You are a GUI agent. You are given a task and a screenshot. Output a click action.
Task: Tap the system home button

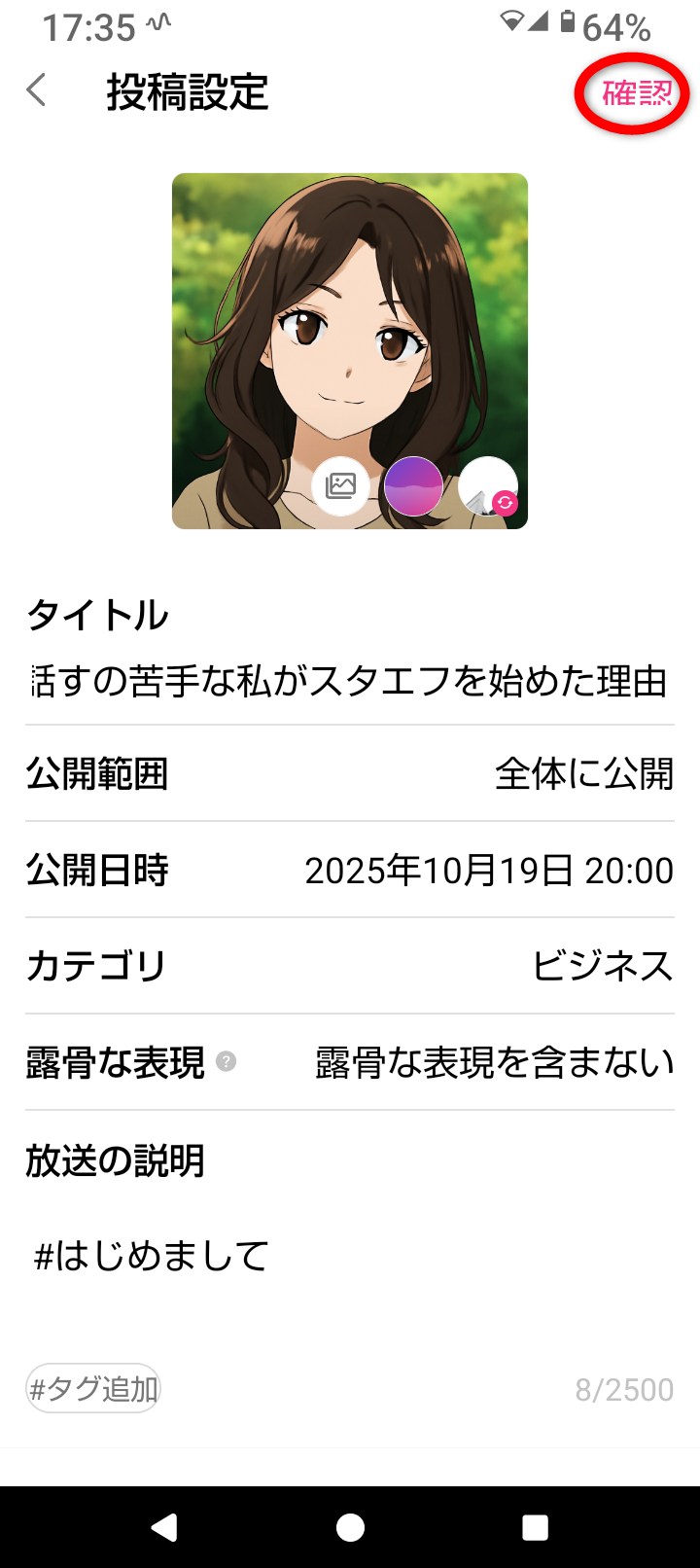pos(350,1527)
